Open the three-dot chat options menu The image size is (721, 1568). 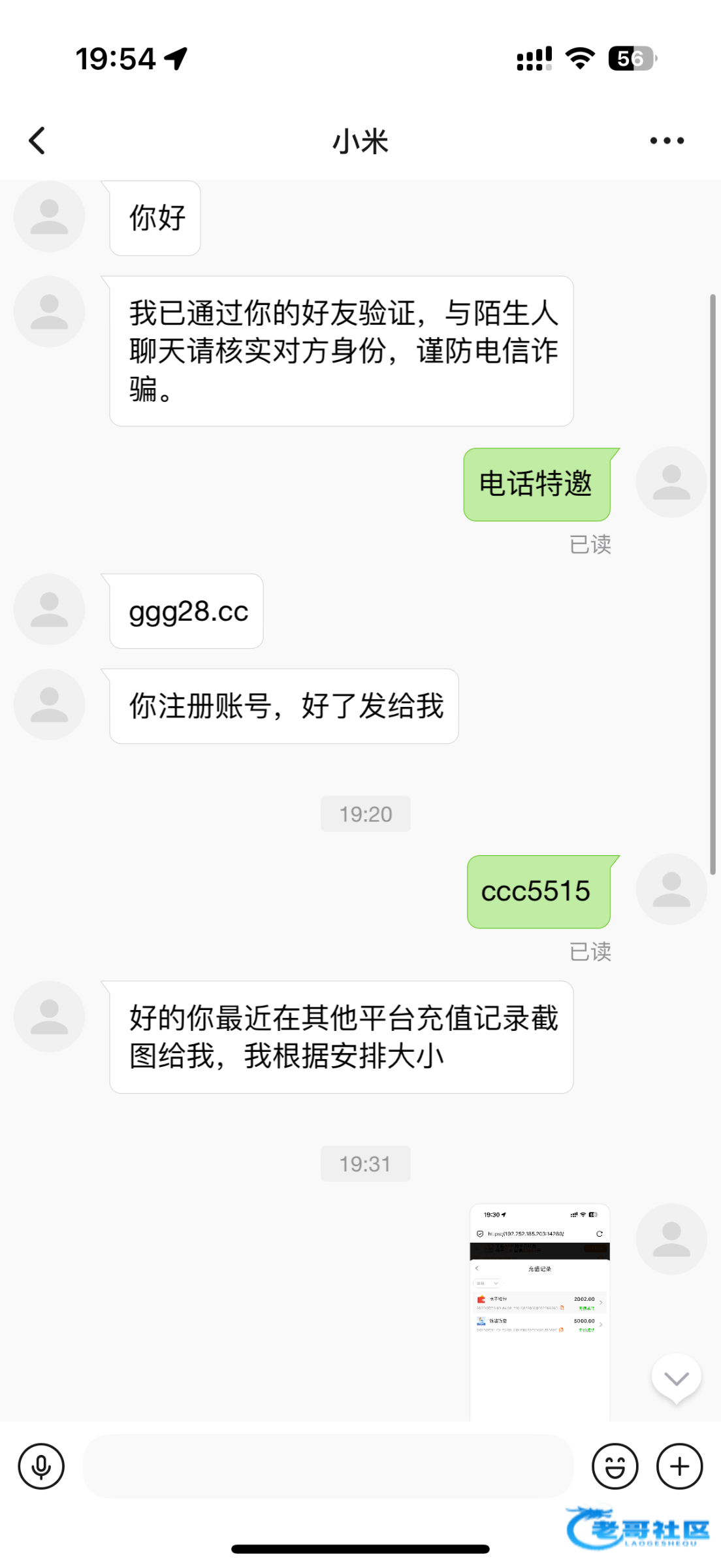pos(667,140)
